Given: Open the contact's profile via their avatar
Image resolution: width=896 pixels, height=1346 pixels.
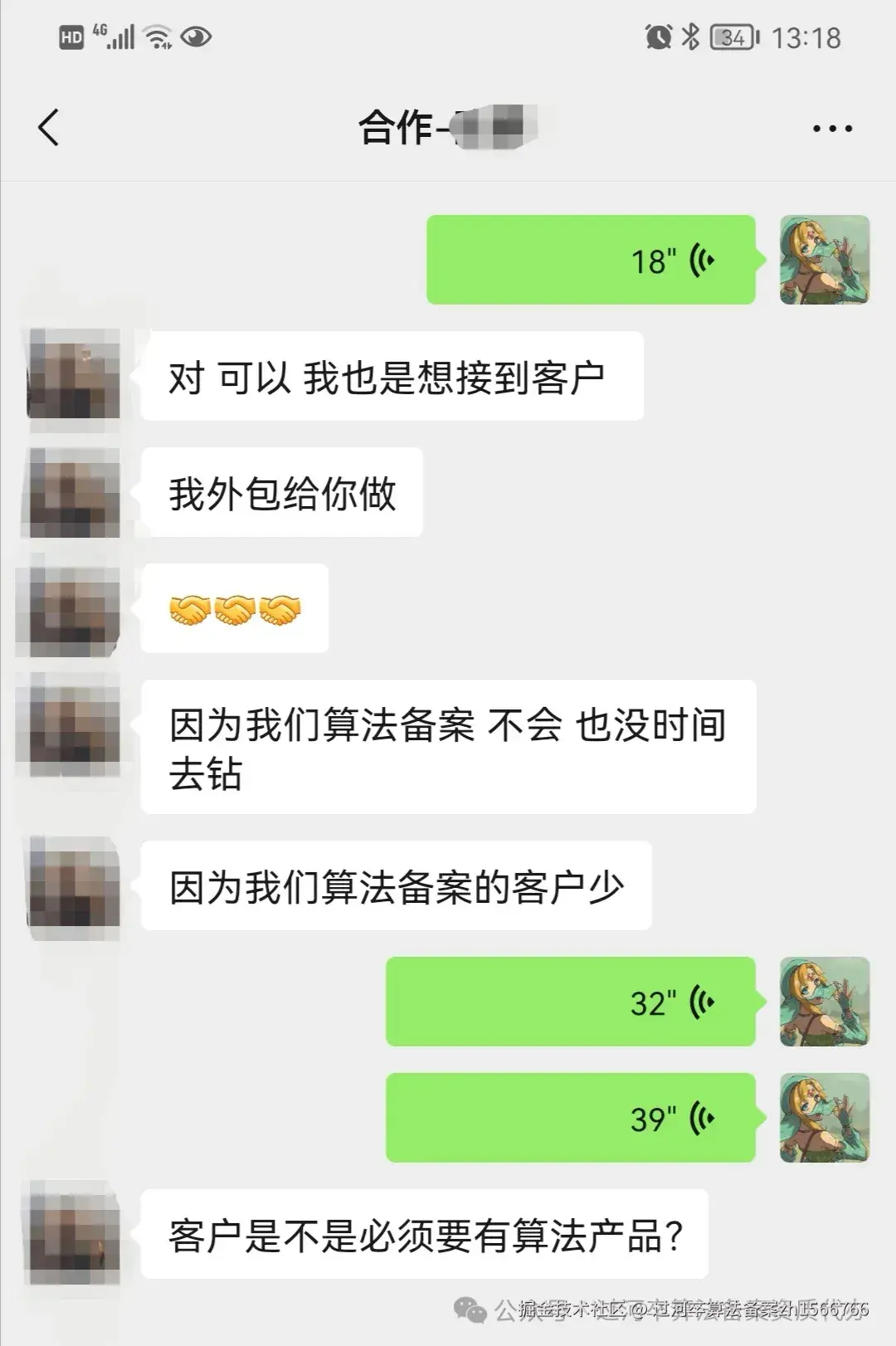Looking at the screenshot, I should 72,373.
